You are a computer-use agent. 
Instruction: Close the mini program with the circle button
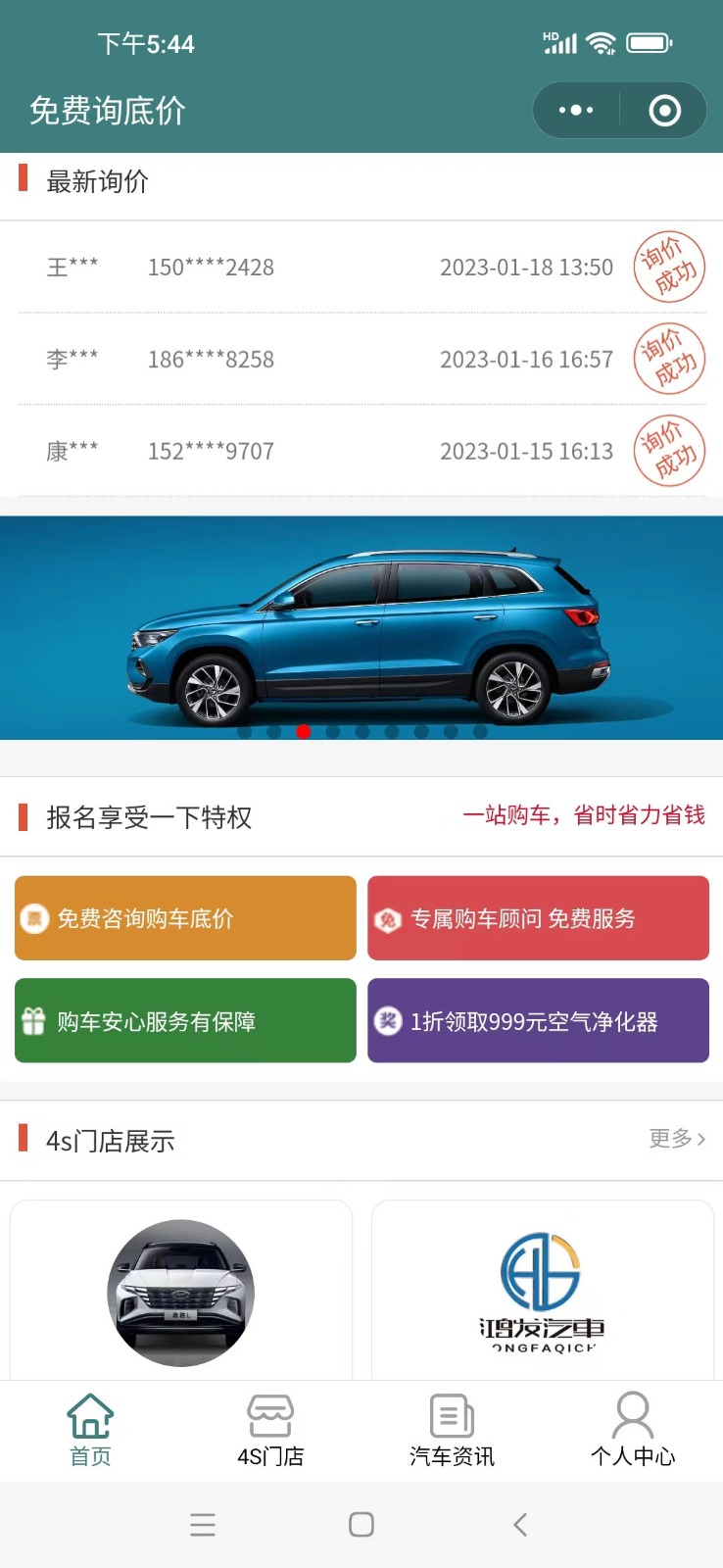664,110
